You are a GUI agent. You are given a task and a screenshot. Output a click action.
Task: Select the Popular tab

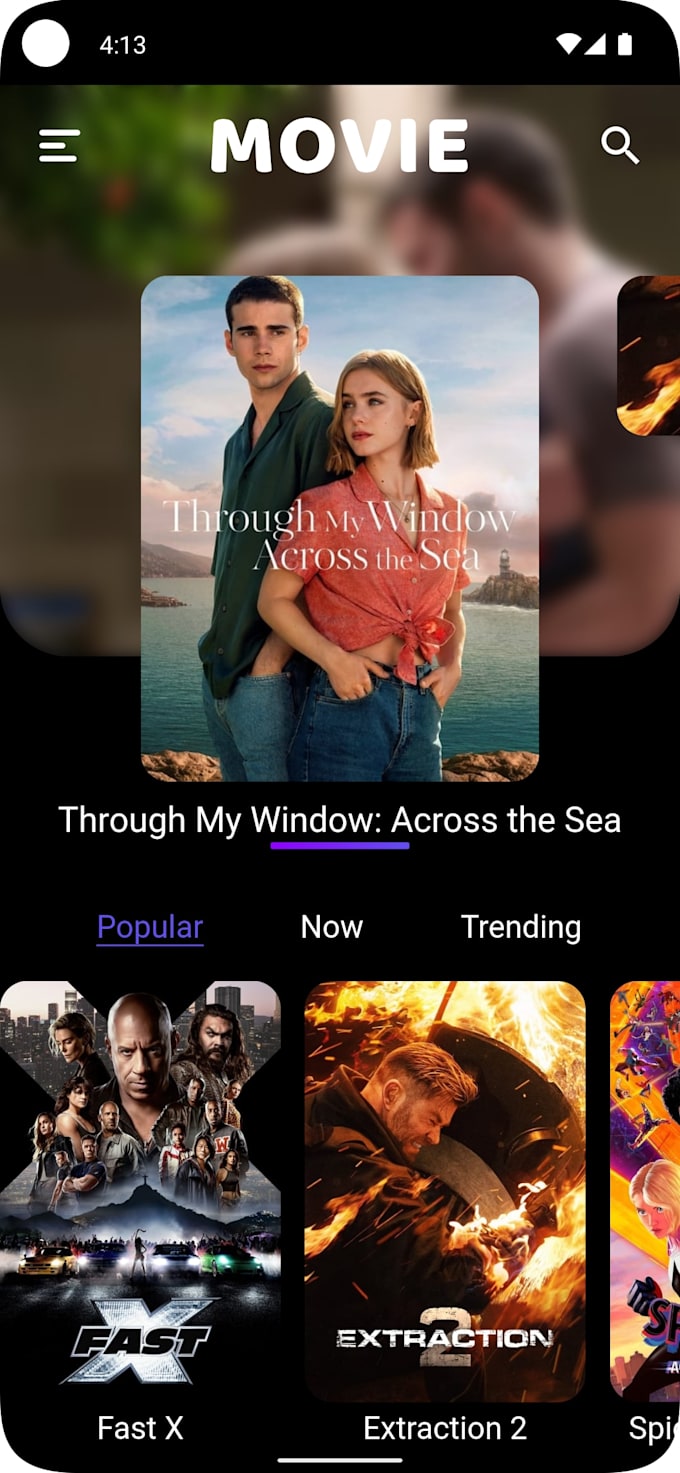point(150,927)
